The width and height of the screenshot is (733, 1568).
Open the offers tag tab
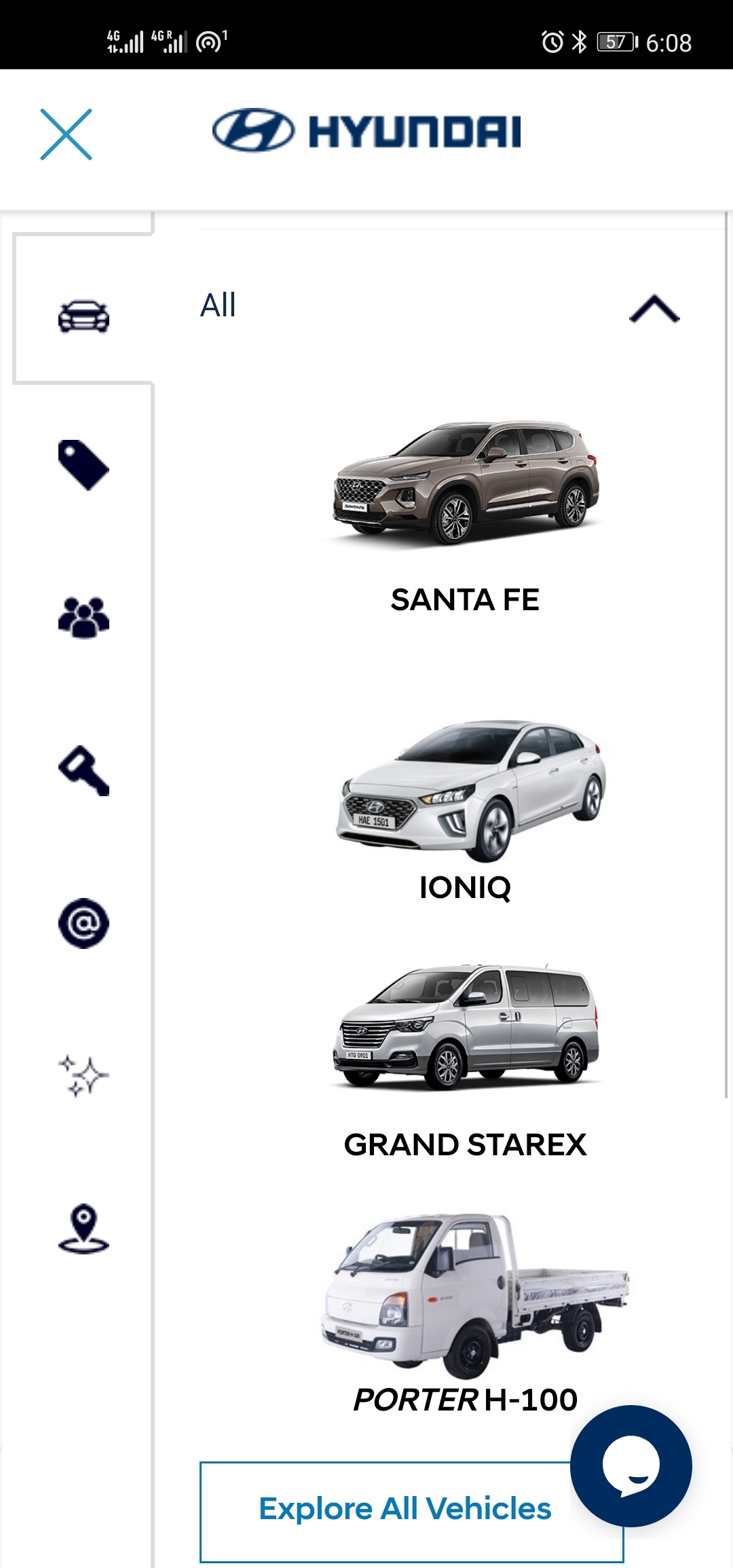pyautogui.click(x=83, y=465)
